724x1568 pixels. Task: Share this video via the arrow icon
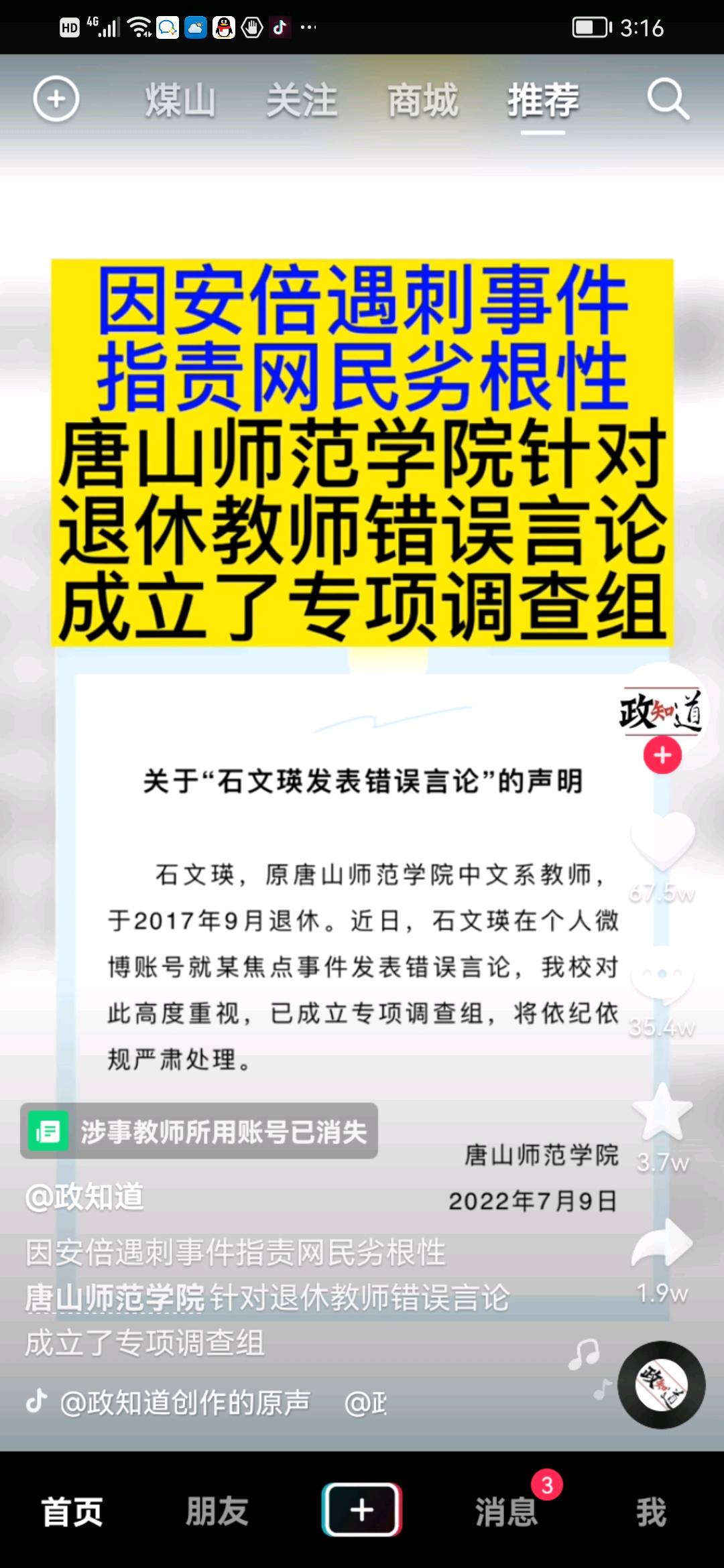pos(662,1244)
